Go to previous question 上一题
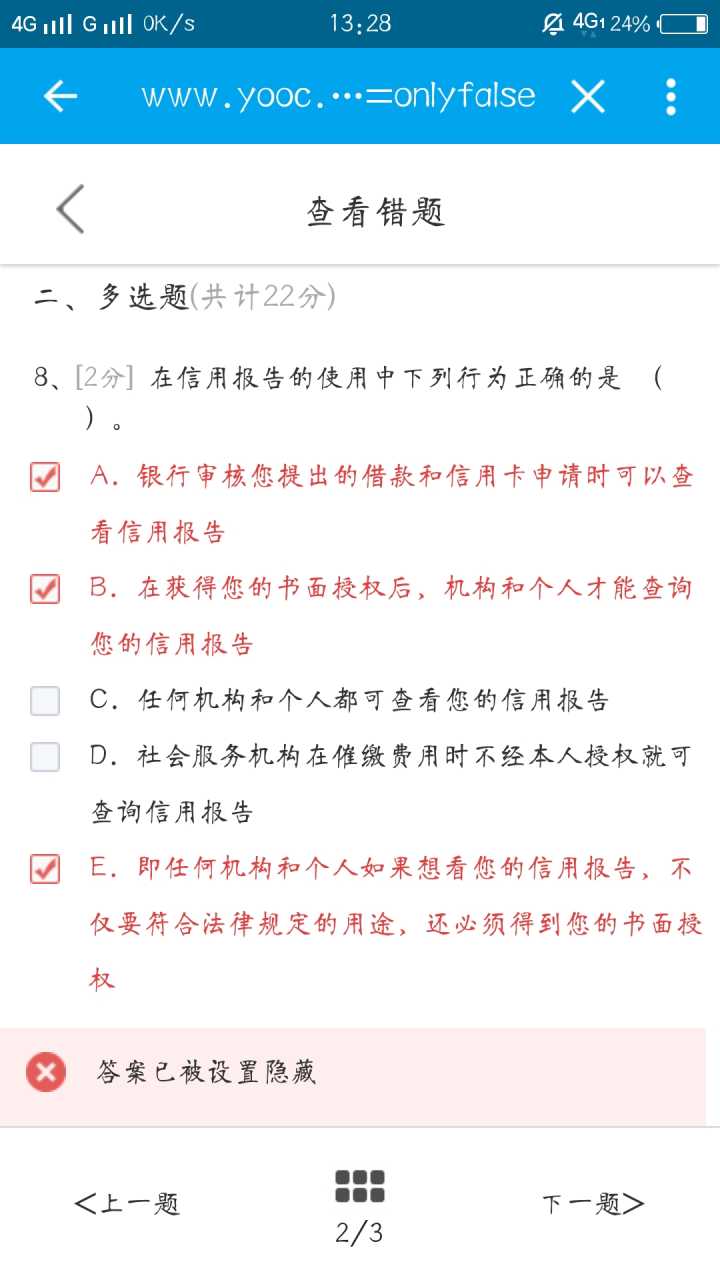This screenshot has width=720, height=1280. click(x=127, y=1203)
